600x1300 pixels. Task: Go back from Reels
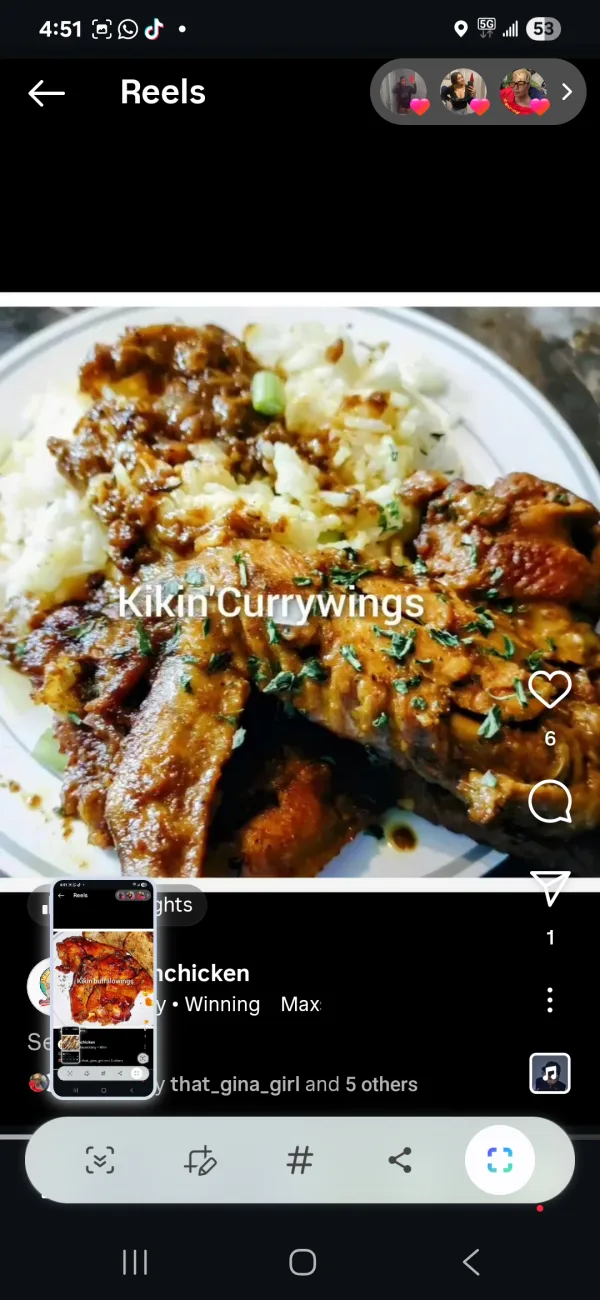coord(46,93)
